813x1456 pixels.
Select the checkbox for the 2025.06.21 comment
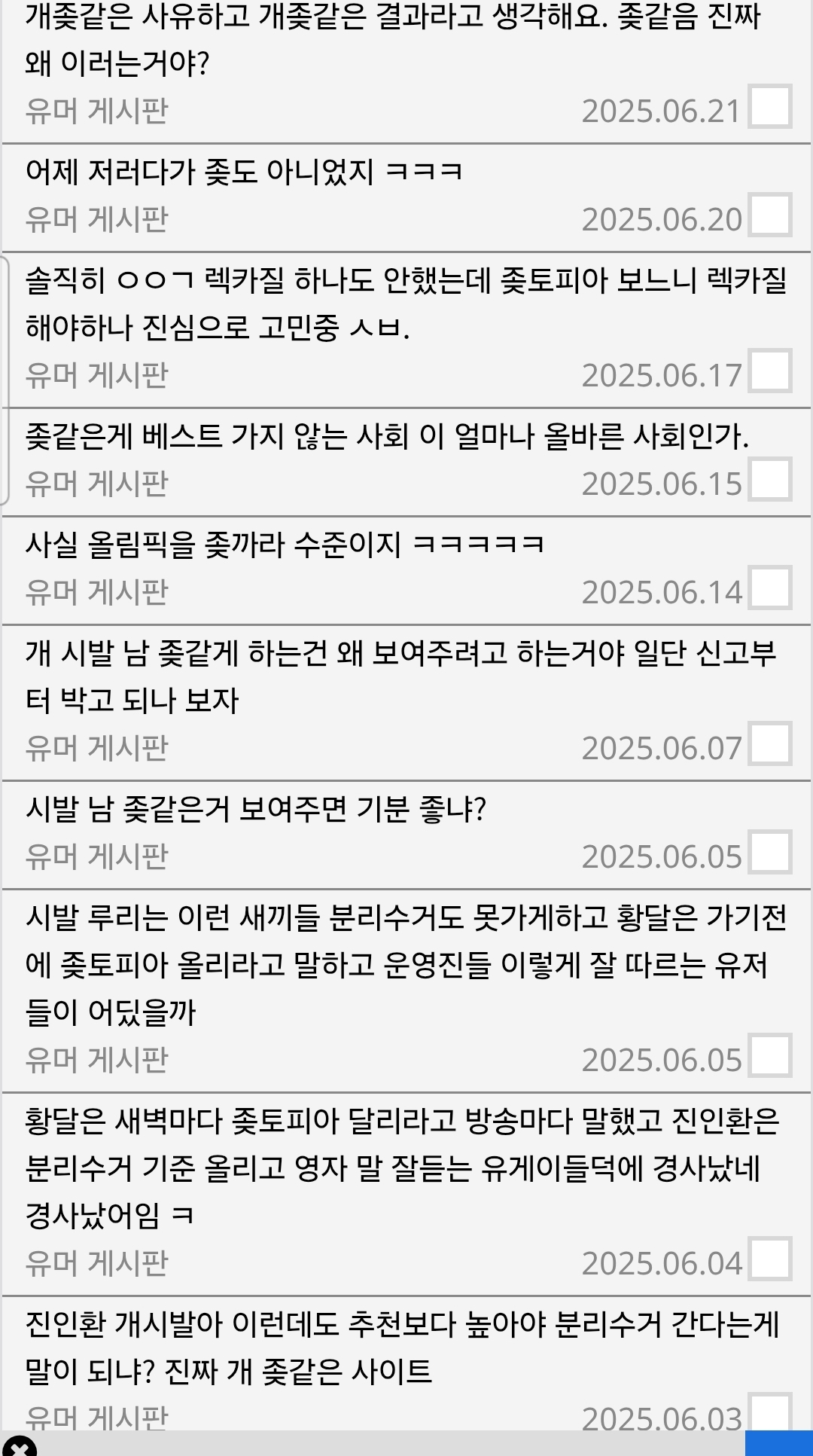[769, 106]
